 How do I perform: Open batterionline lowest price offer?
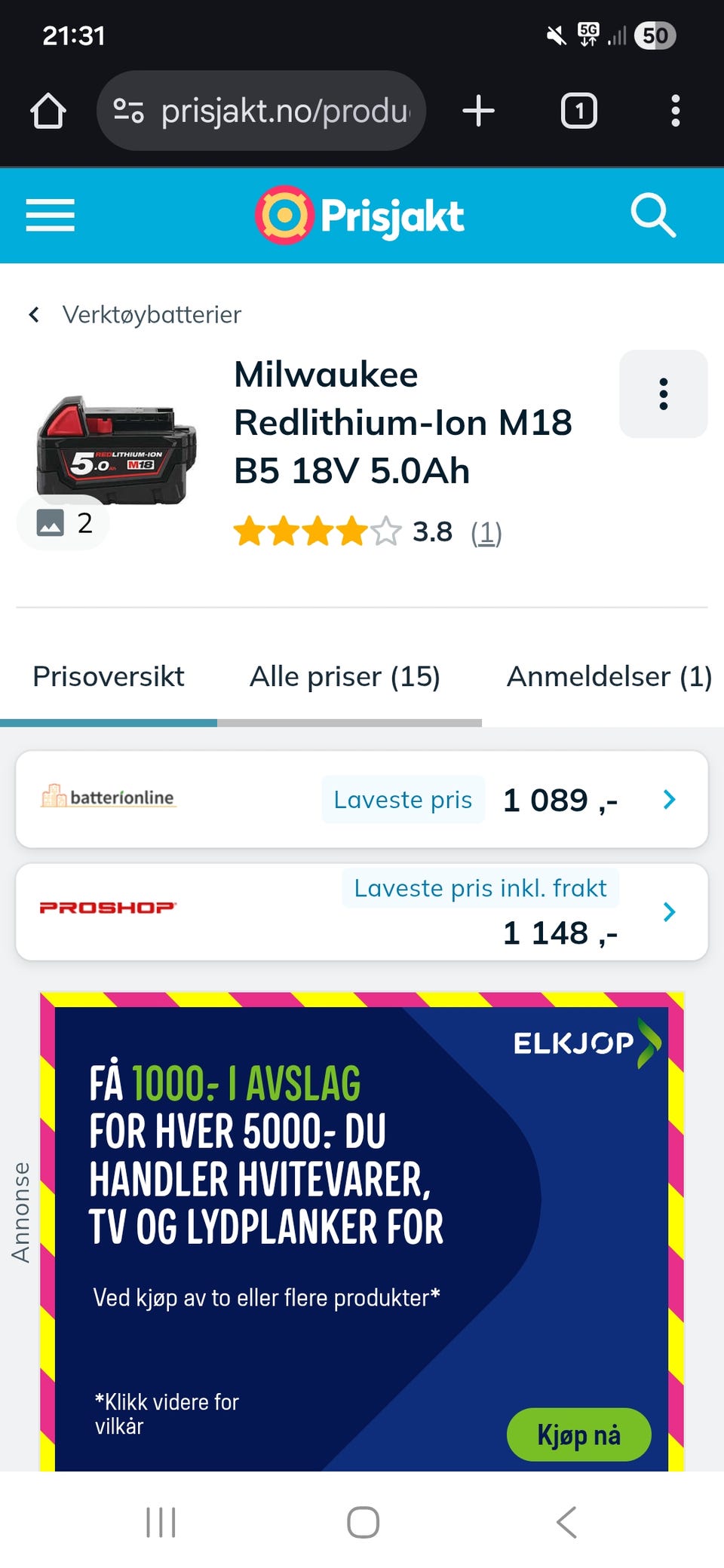pos(362,799)
